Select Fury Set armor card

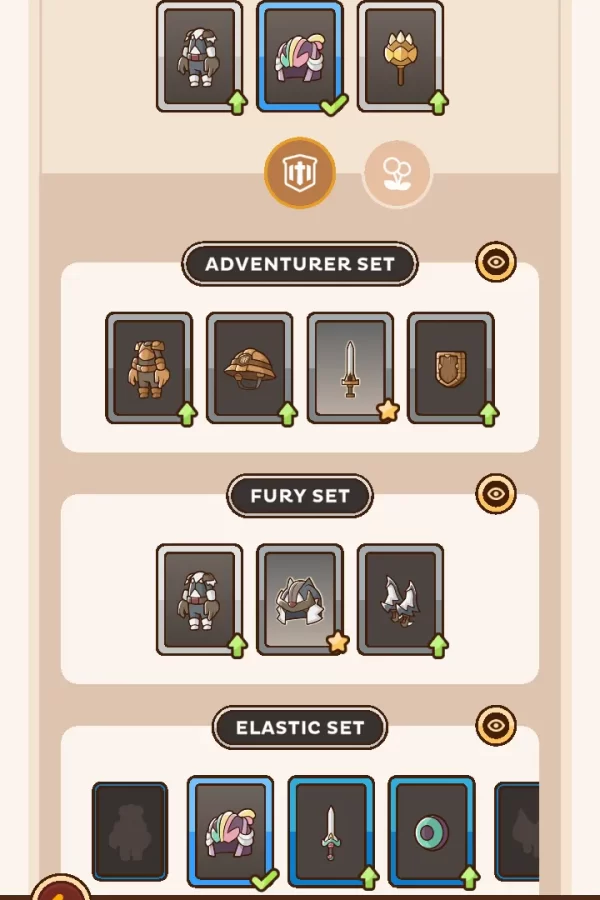(x=200, y=599)
